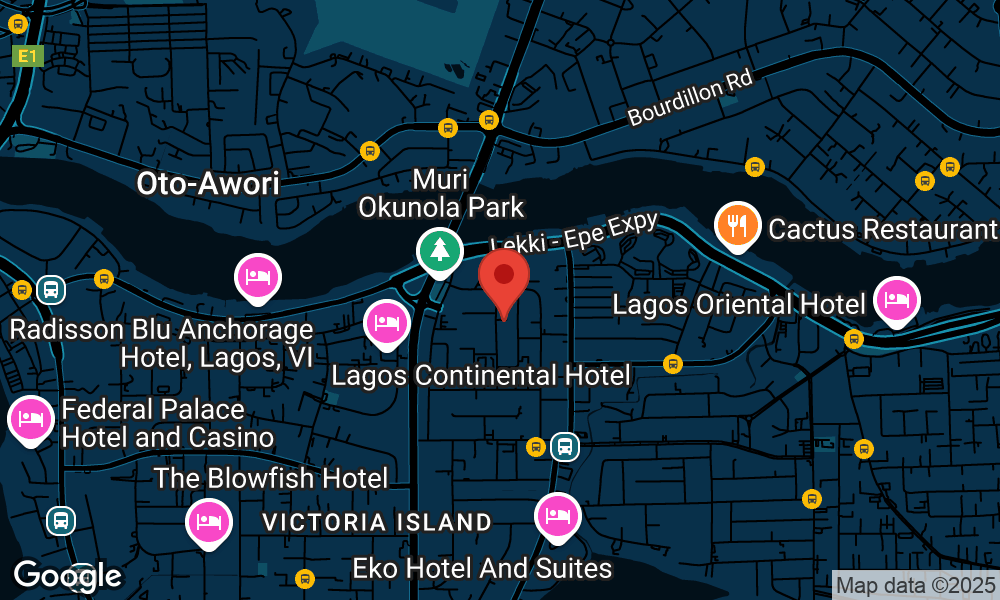Select the Lagos Oriental Hotel marker
Viewport: 1000px width, 600px height.
(896, 299)
